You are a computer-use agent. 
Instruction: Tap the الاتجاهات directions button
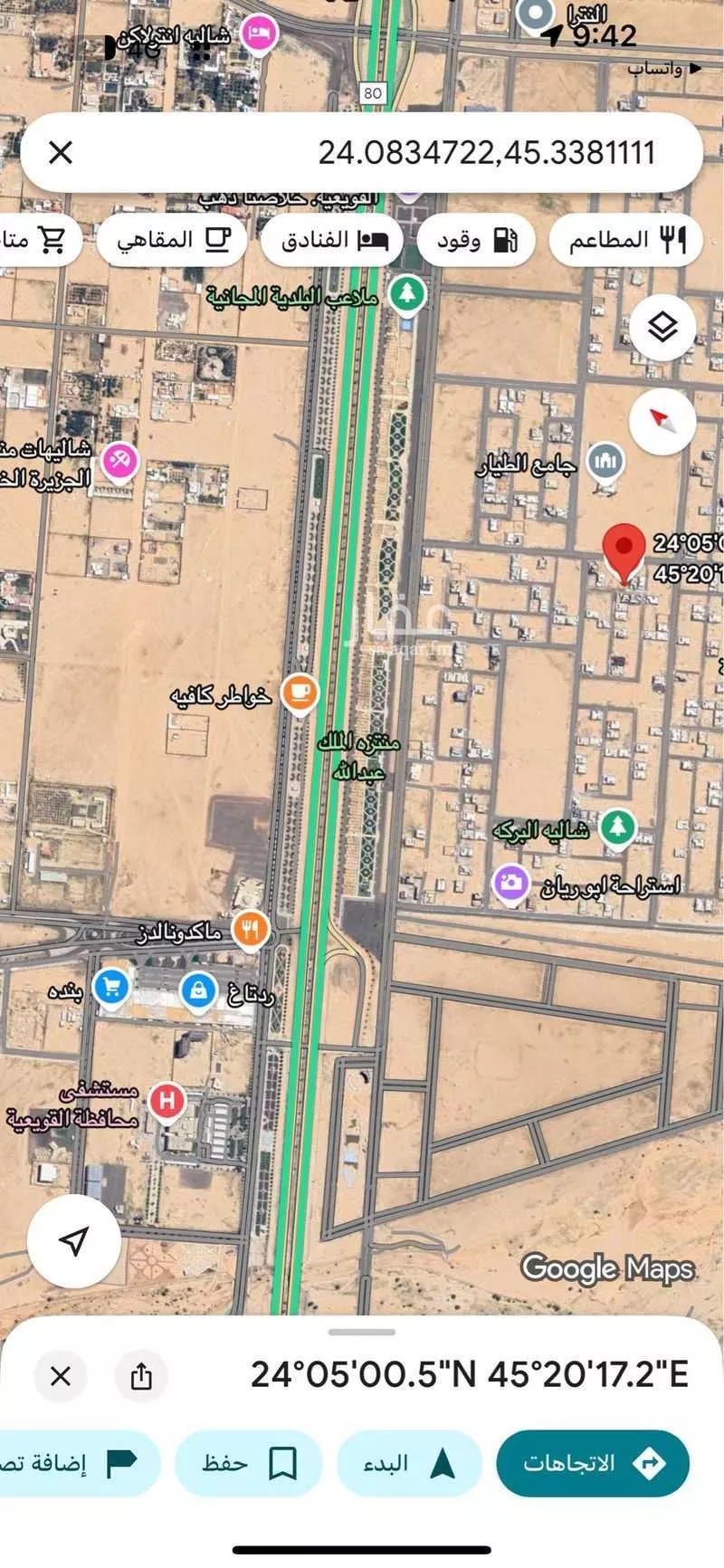point(593,1463)
